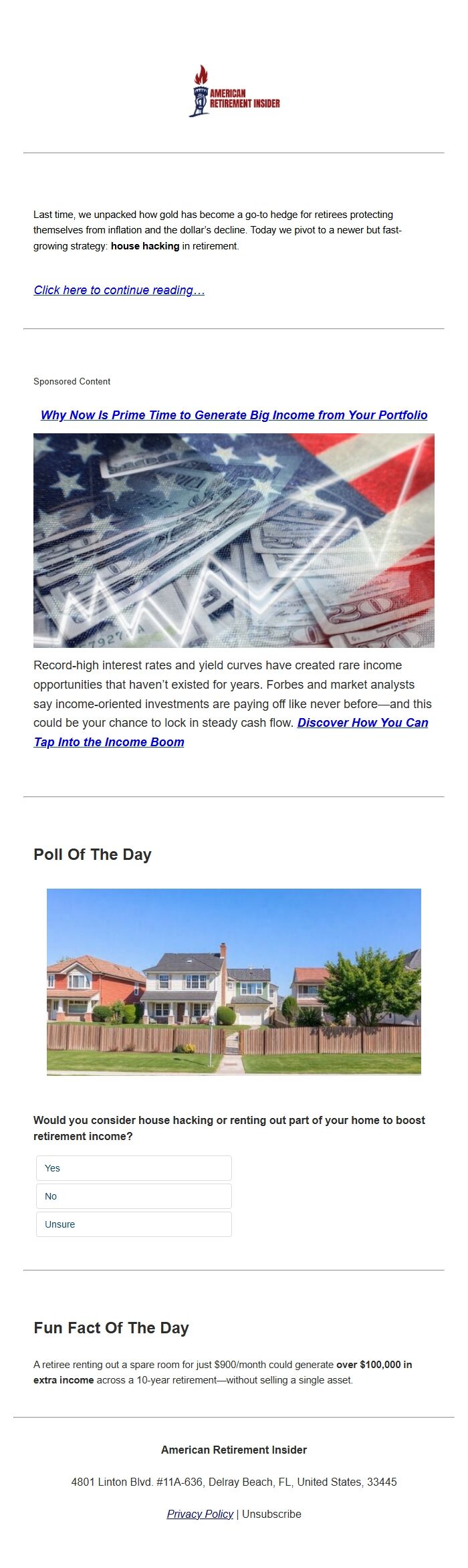Choose Unsure in the poll
Screen dimensions: 468x1568
coord(134,1224)
